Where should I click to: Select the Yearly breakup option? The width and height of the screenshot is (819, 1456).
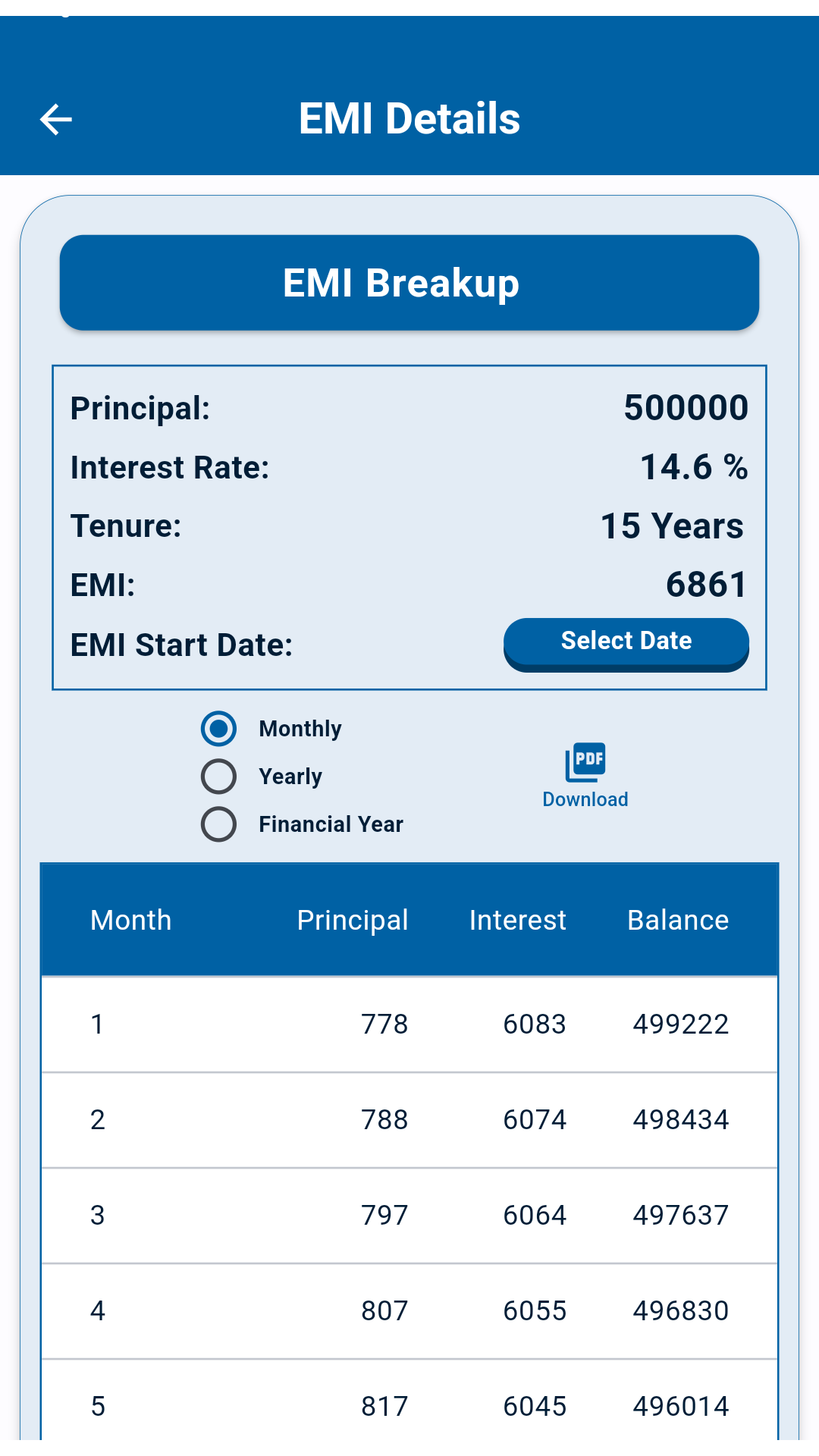[x=218, y=776]
